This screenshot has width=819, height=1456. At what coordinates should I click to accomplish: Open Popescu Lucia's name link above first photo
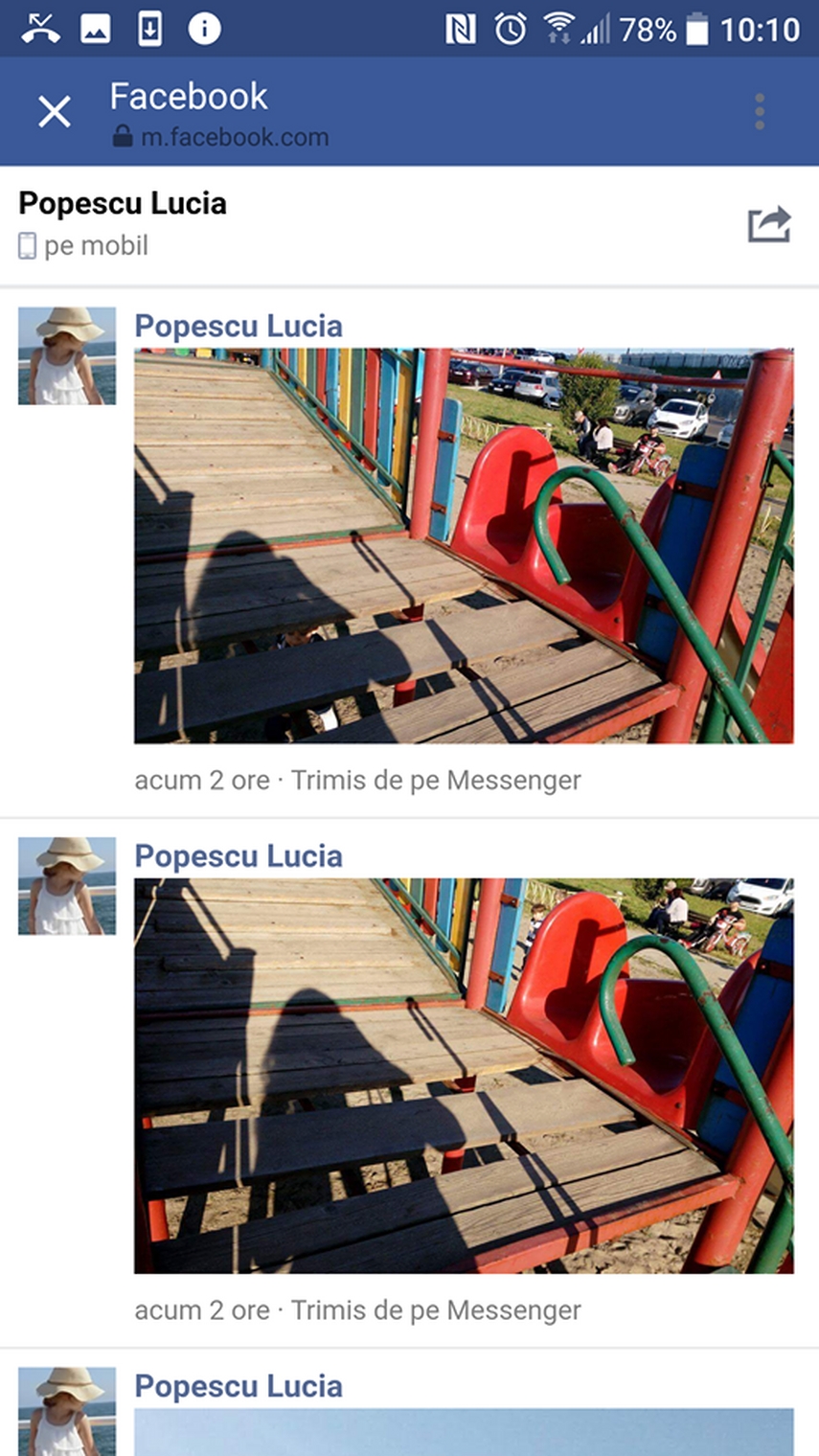coord(239,327)
